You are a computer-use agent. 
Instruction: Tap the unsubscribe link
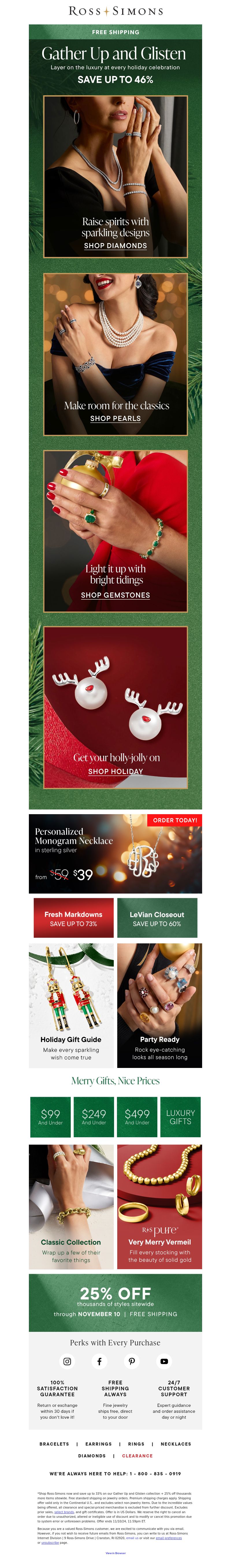[50, 1542]
